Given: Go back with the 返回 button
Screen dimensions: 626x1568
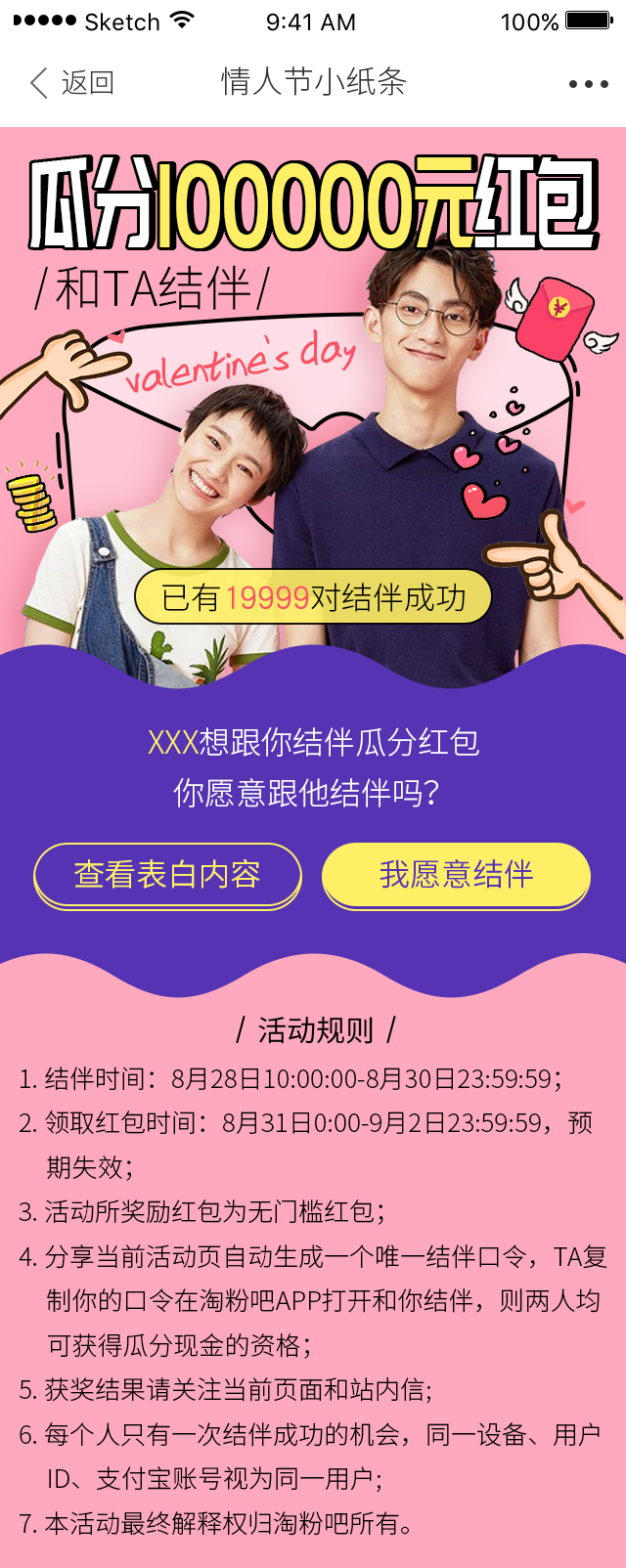Looking at the screenshot, I should click(72, 83).
